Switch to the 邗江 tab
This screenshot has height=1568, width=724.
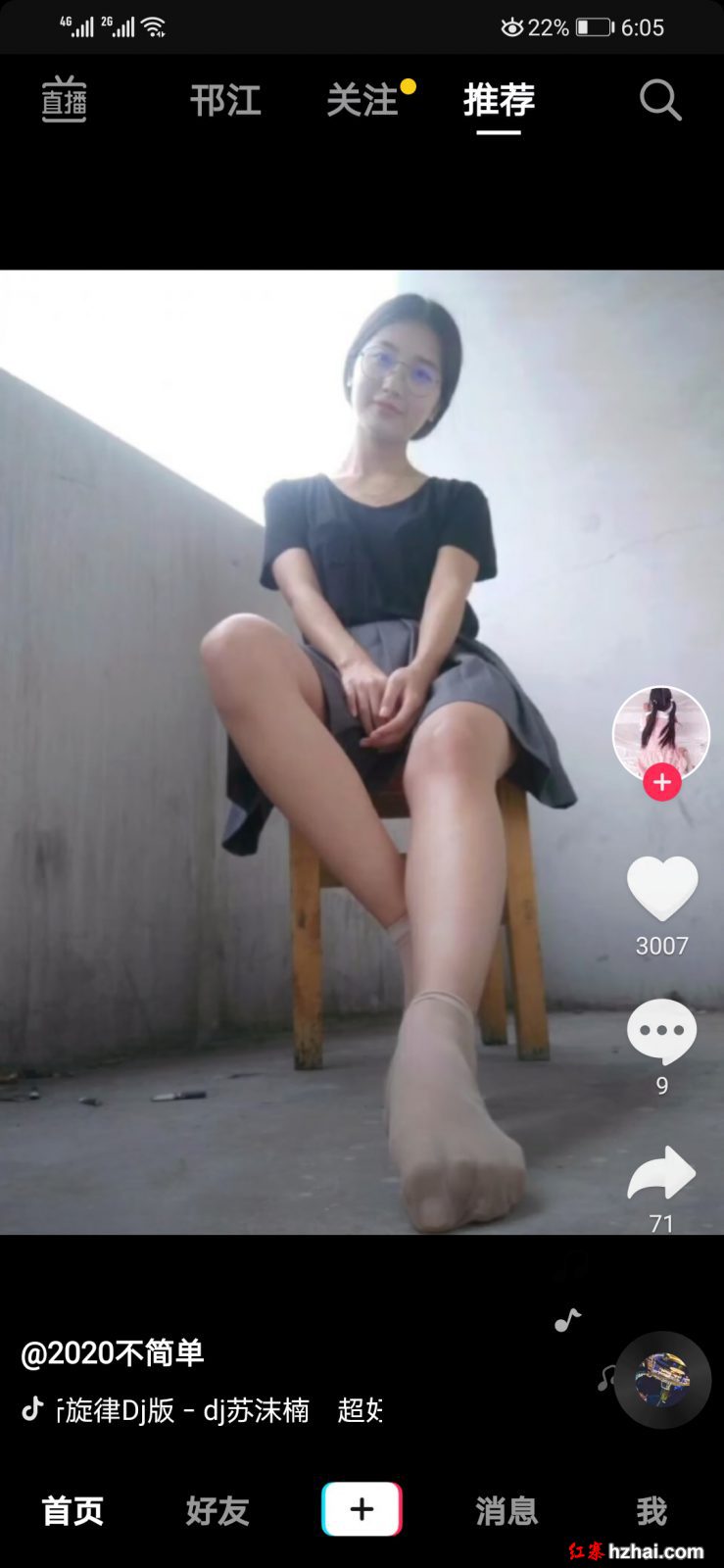225,100
